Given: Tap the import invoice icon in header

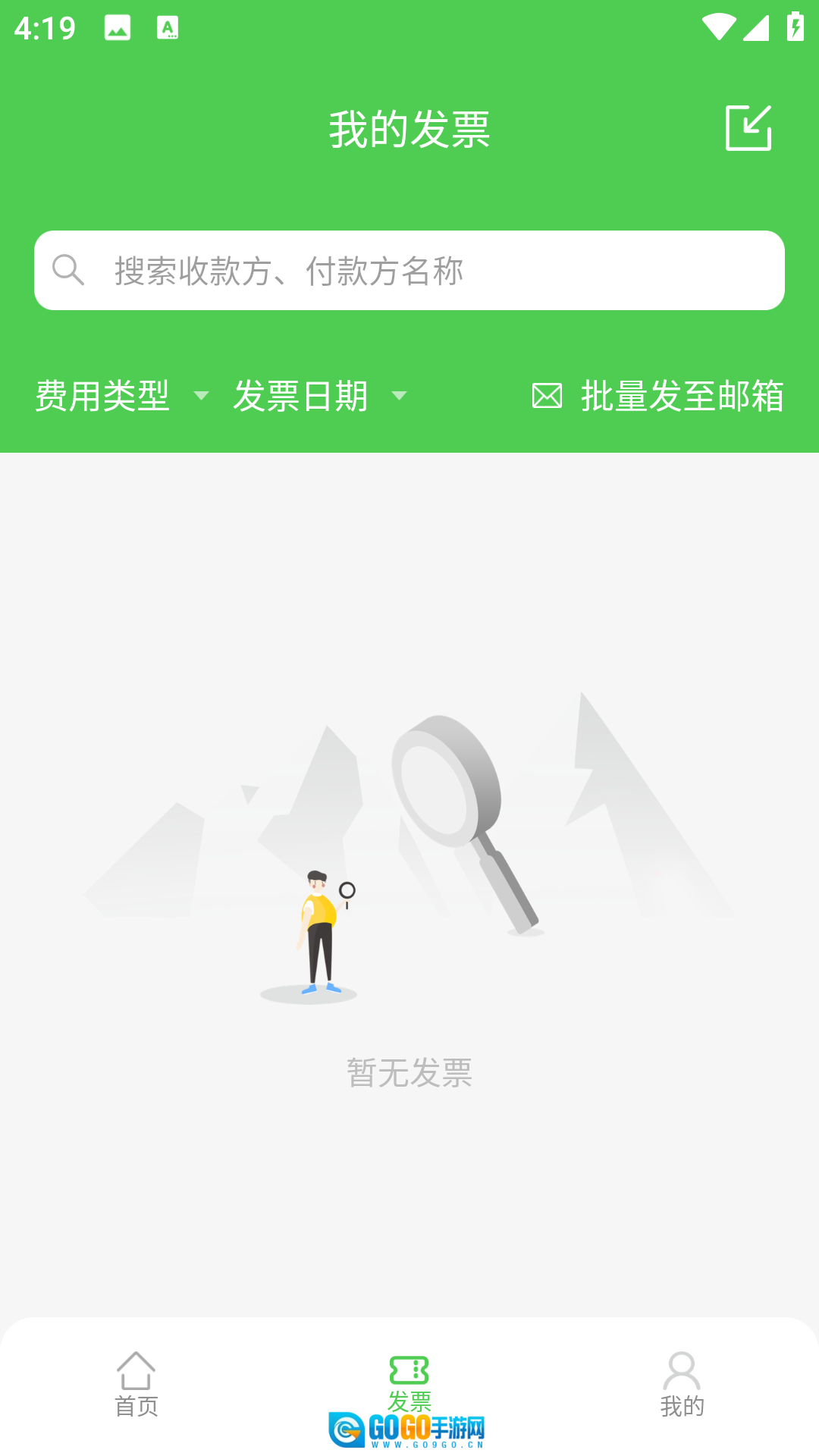Looking at the screenshot, I should [748, 128].
